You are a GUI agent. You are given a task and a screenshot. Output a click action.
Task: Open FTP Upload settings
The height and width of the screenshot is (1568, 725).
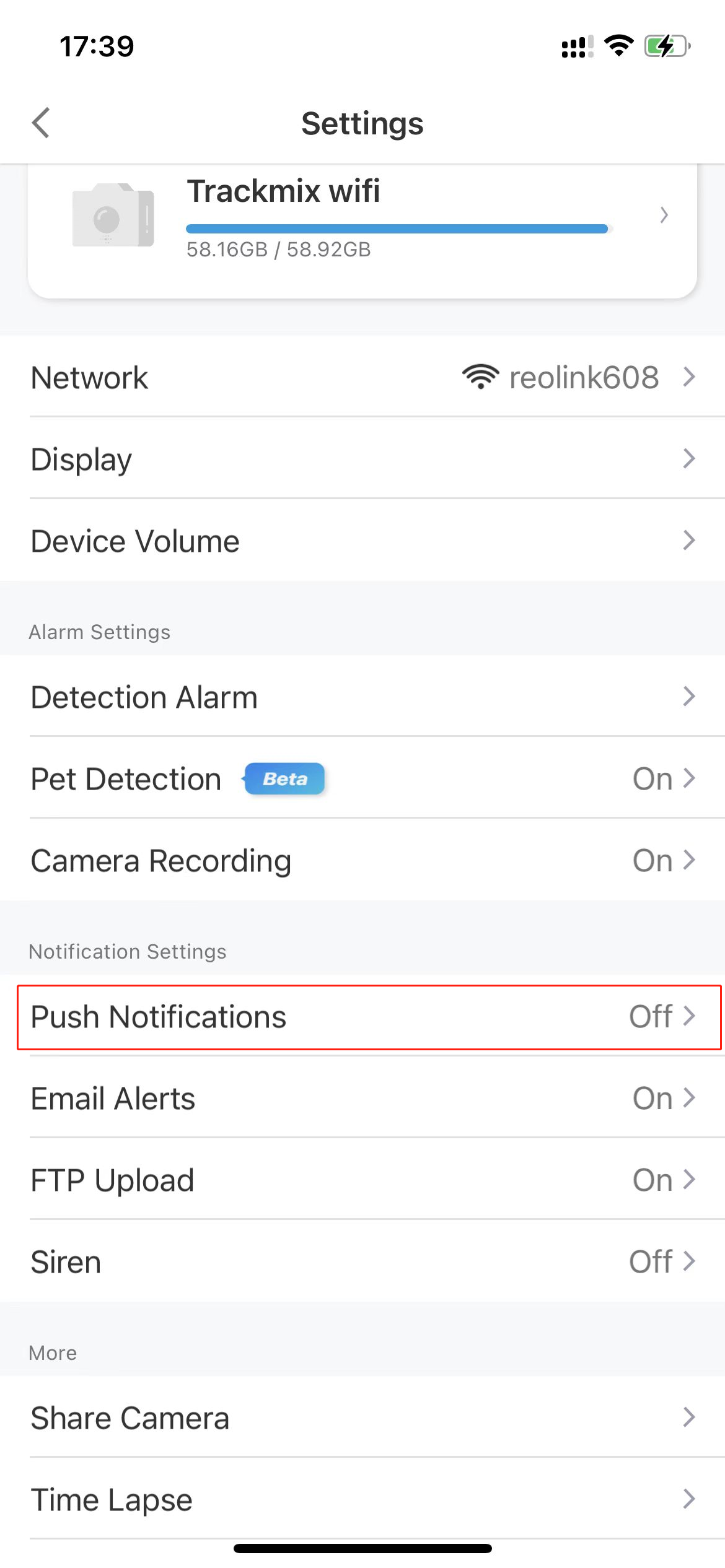point(362,1180)
